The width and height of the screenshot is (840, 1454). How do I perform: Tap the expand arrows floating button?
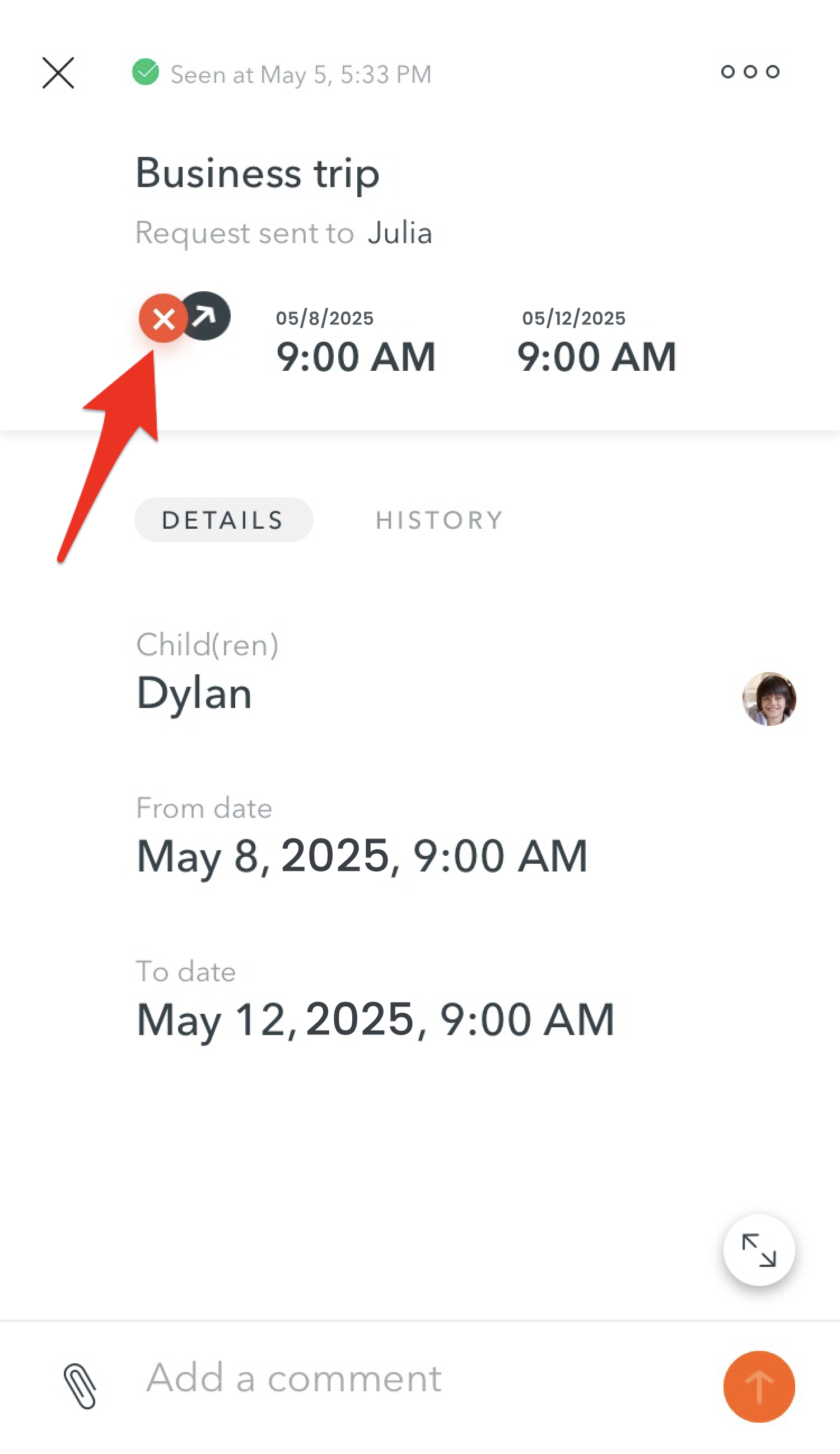(759, 1250)
